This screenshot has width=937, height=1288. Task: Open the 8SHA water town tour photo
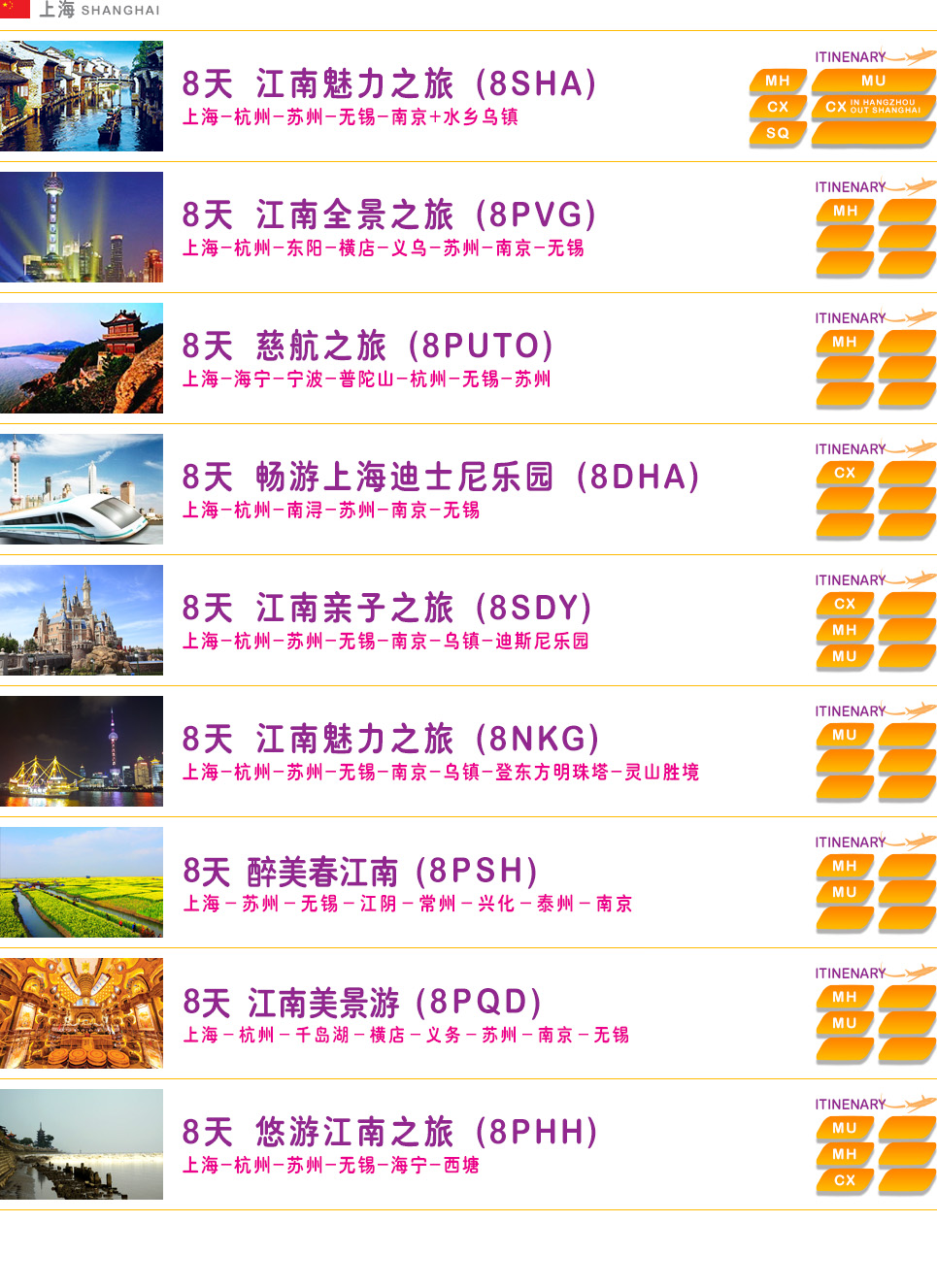[x=82, y=96]
